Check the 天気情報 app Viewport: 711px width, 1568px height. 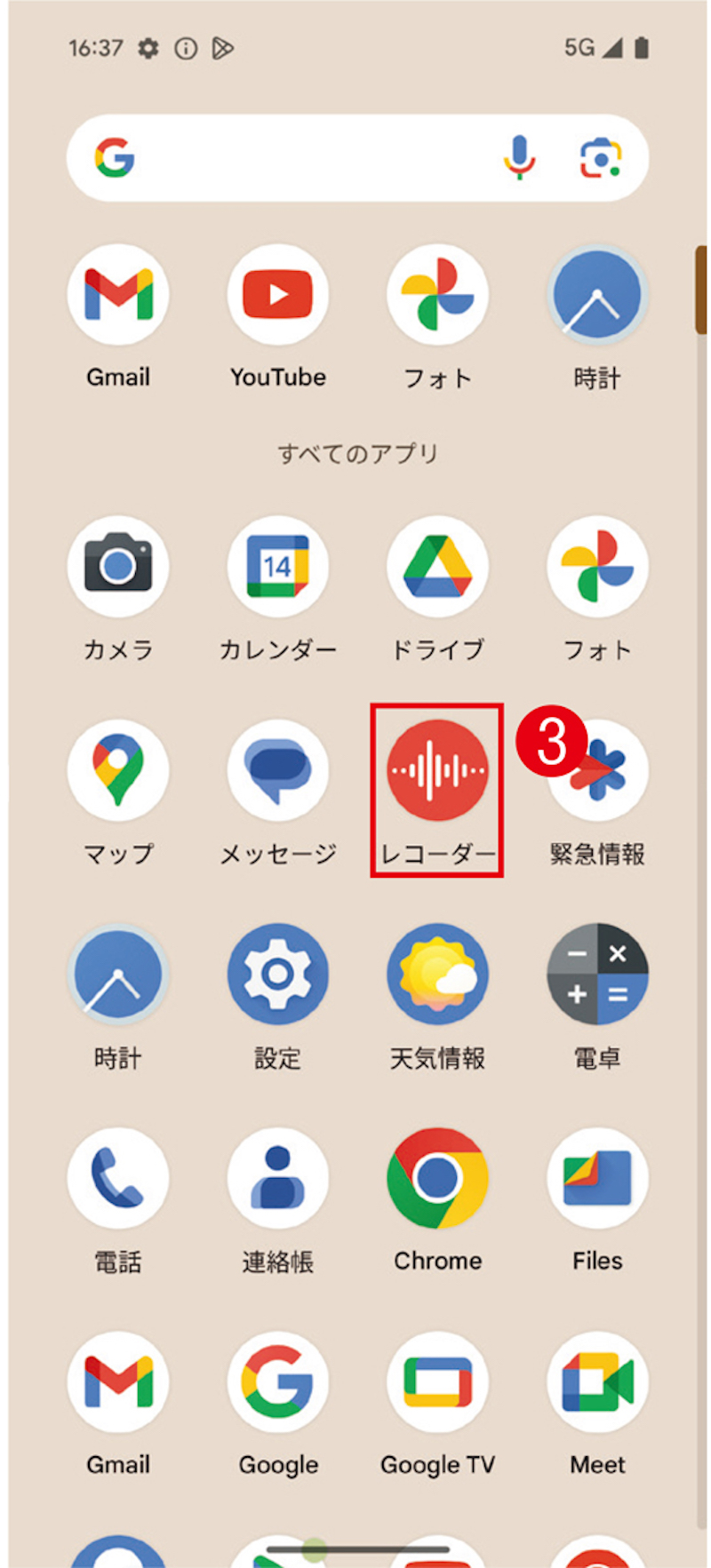pos(437,975)
